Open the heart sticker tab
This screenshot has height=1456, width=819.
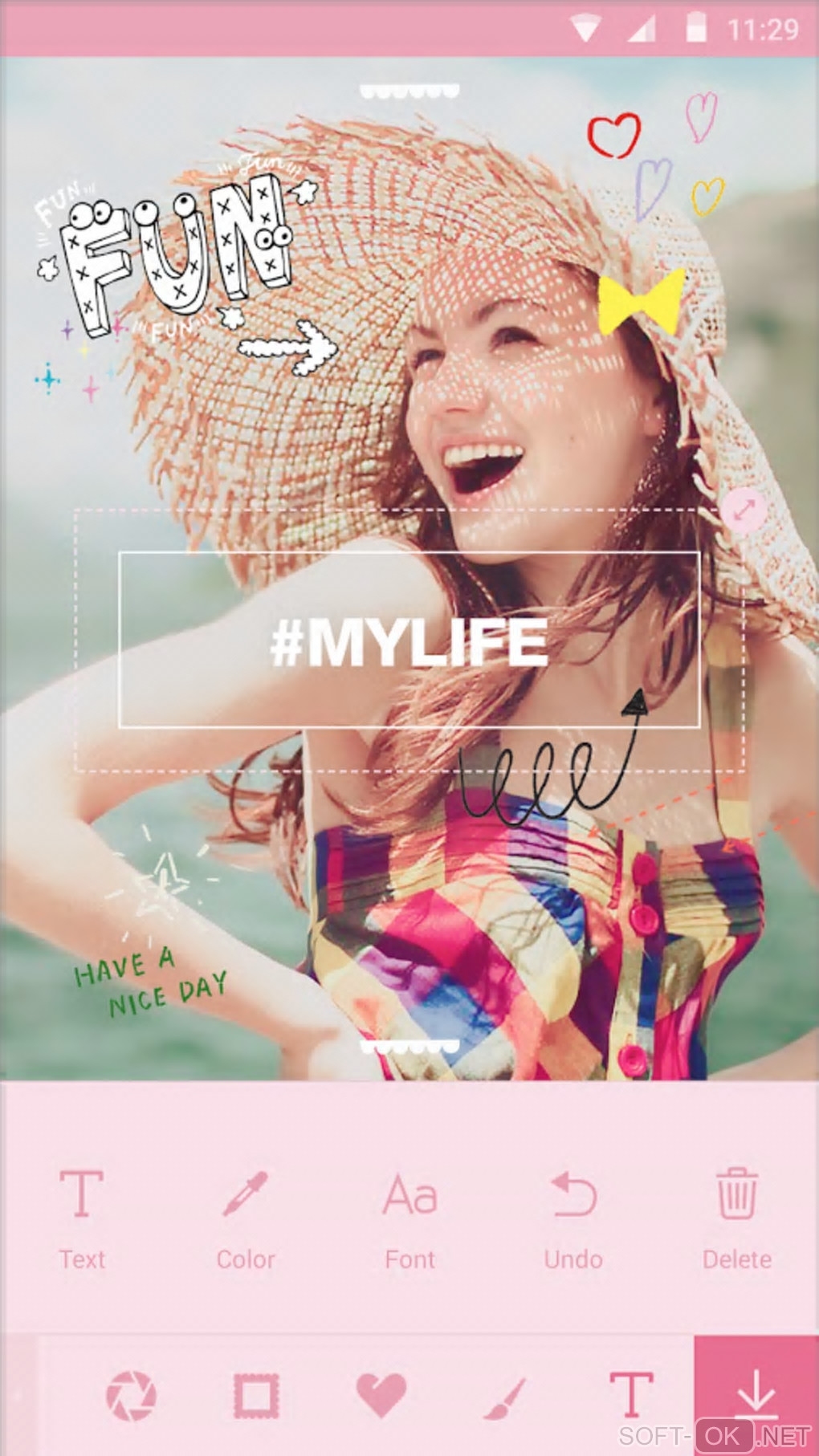381,1395
